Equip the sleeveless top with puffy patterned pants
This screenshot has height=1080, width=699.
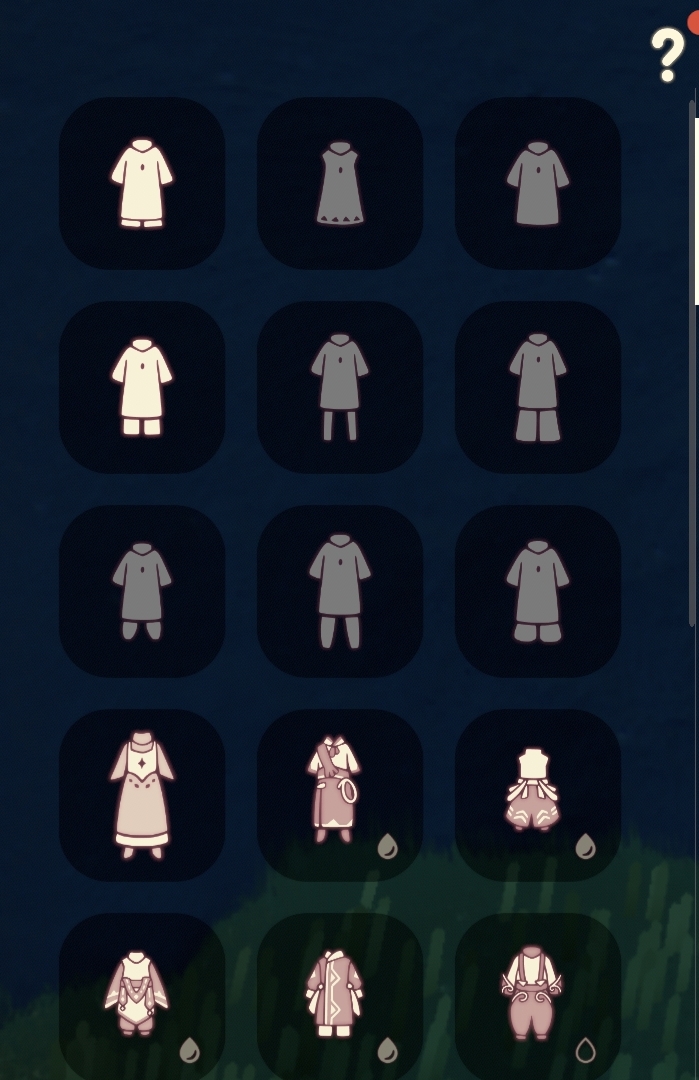pos(538,794)
